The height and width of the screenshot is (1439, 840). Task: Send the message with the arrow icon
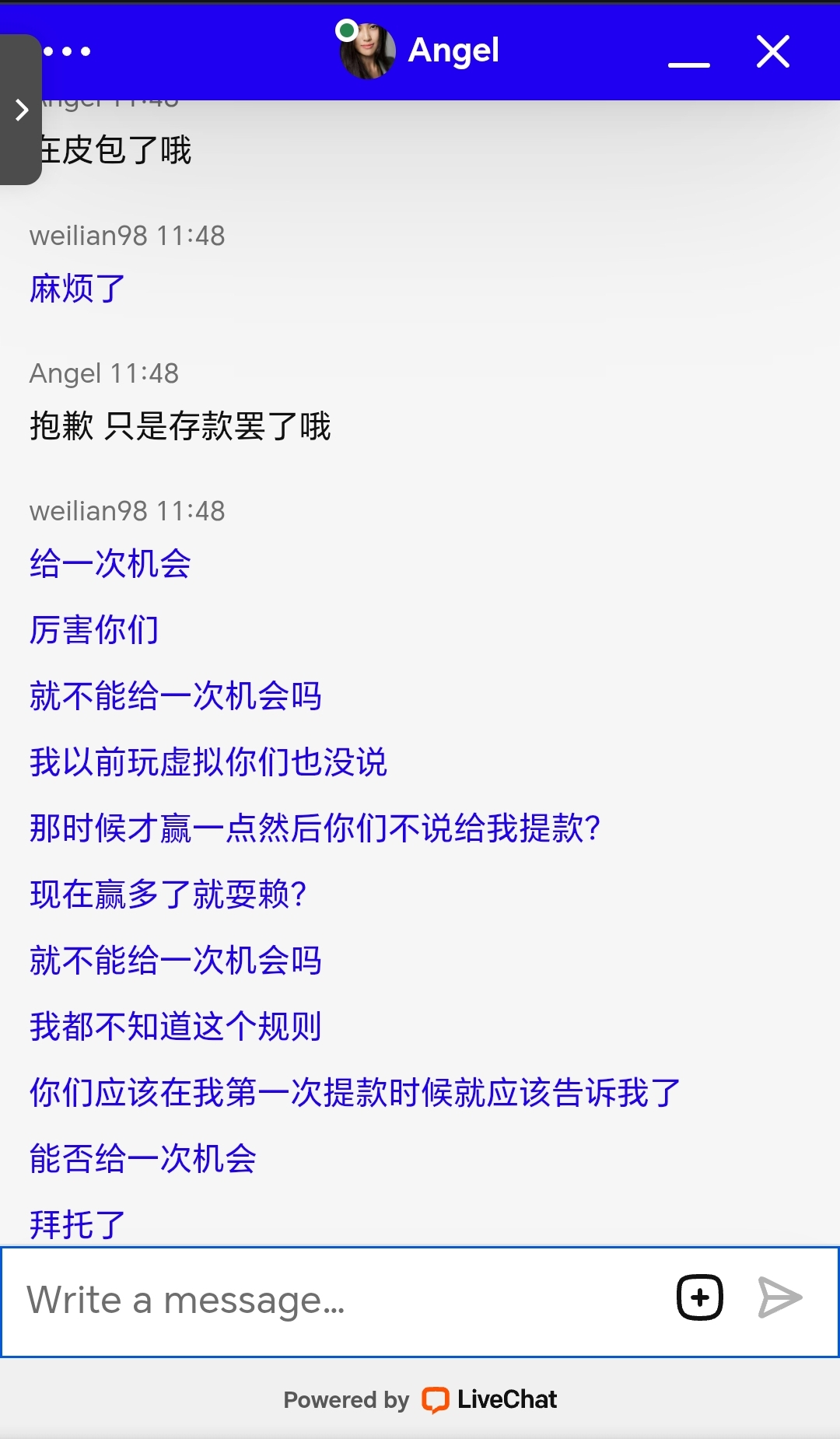point(779,1297)
